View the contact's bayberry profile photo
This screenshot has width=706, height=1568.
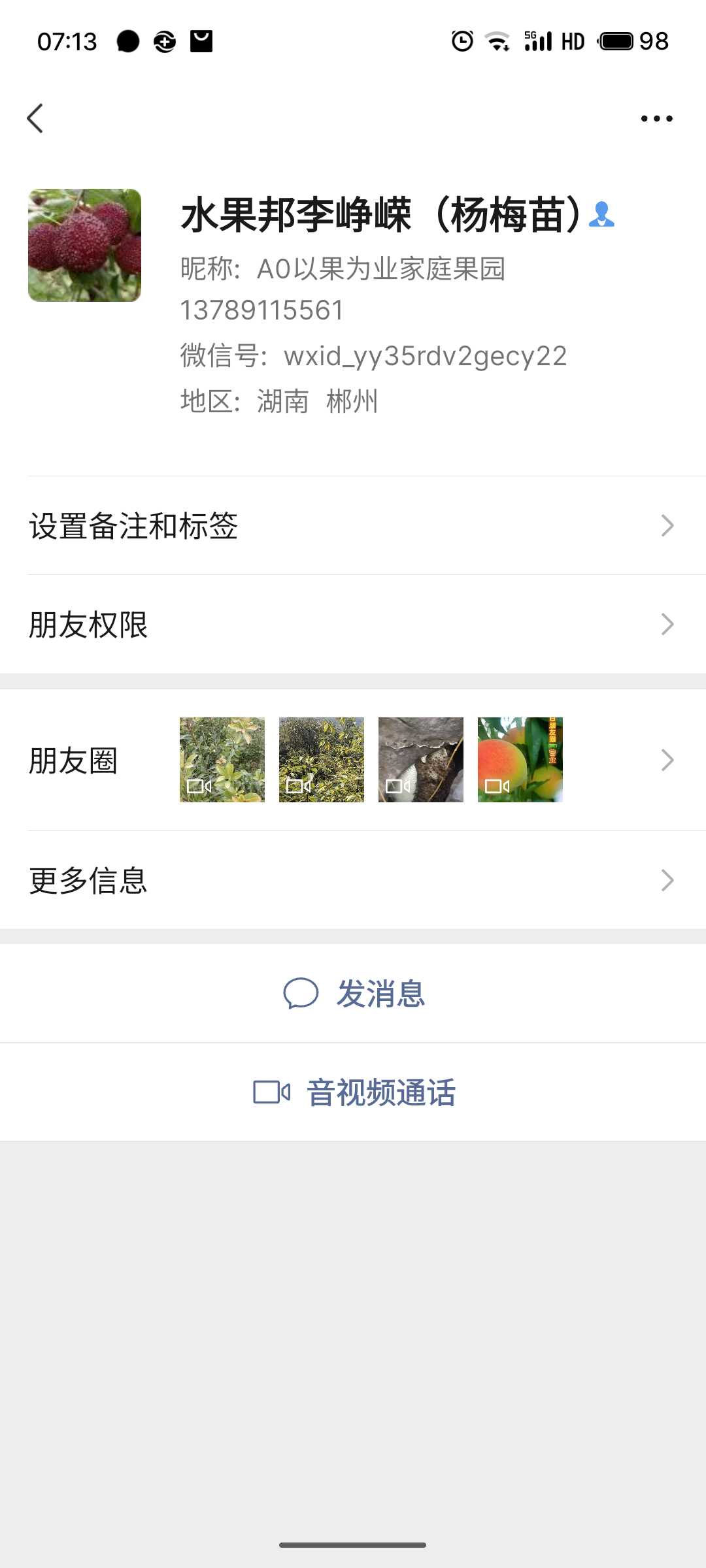click(x=84, y=245)
